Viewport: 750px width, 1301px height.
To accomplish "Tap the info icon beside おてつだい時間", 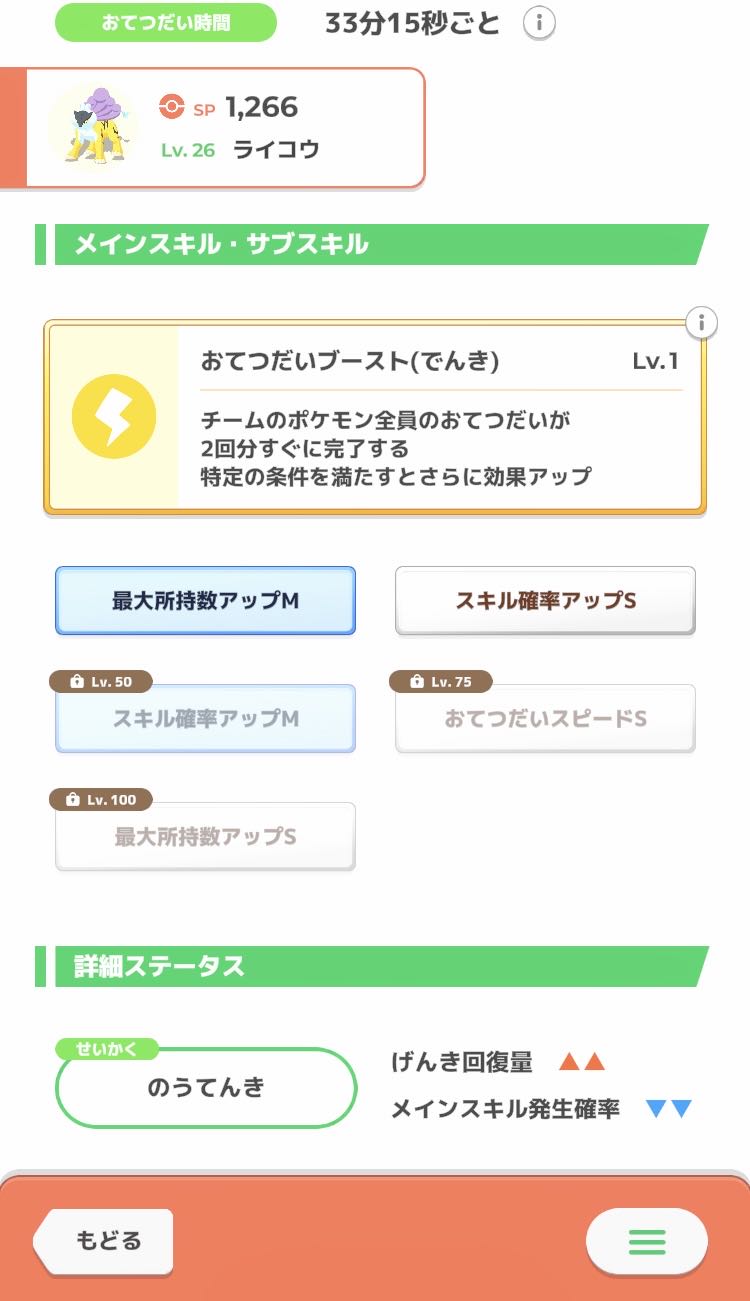I will point(540,22).
